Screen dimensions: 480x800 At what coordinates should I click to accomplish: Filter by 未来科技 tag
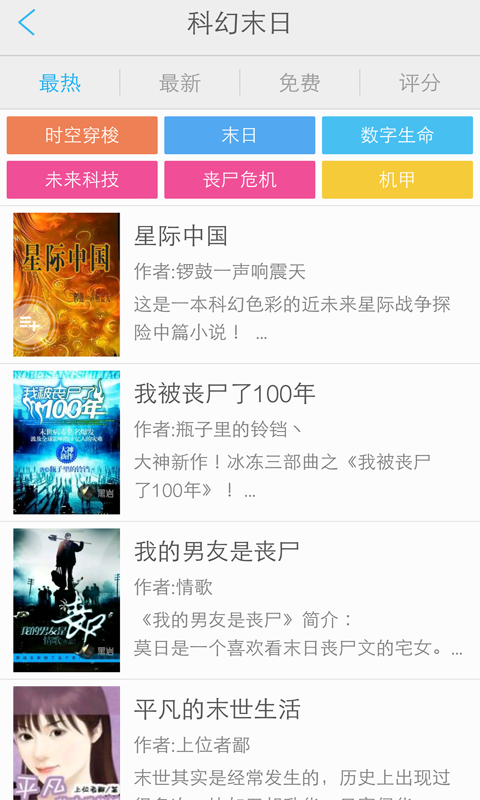(82, 180)
